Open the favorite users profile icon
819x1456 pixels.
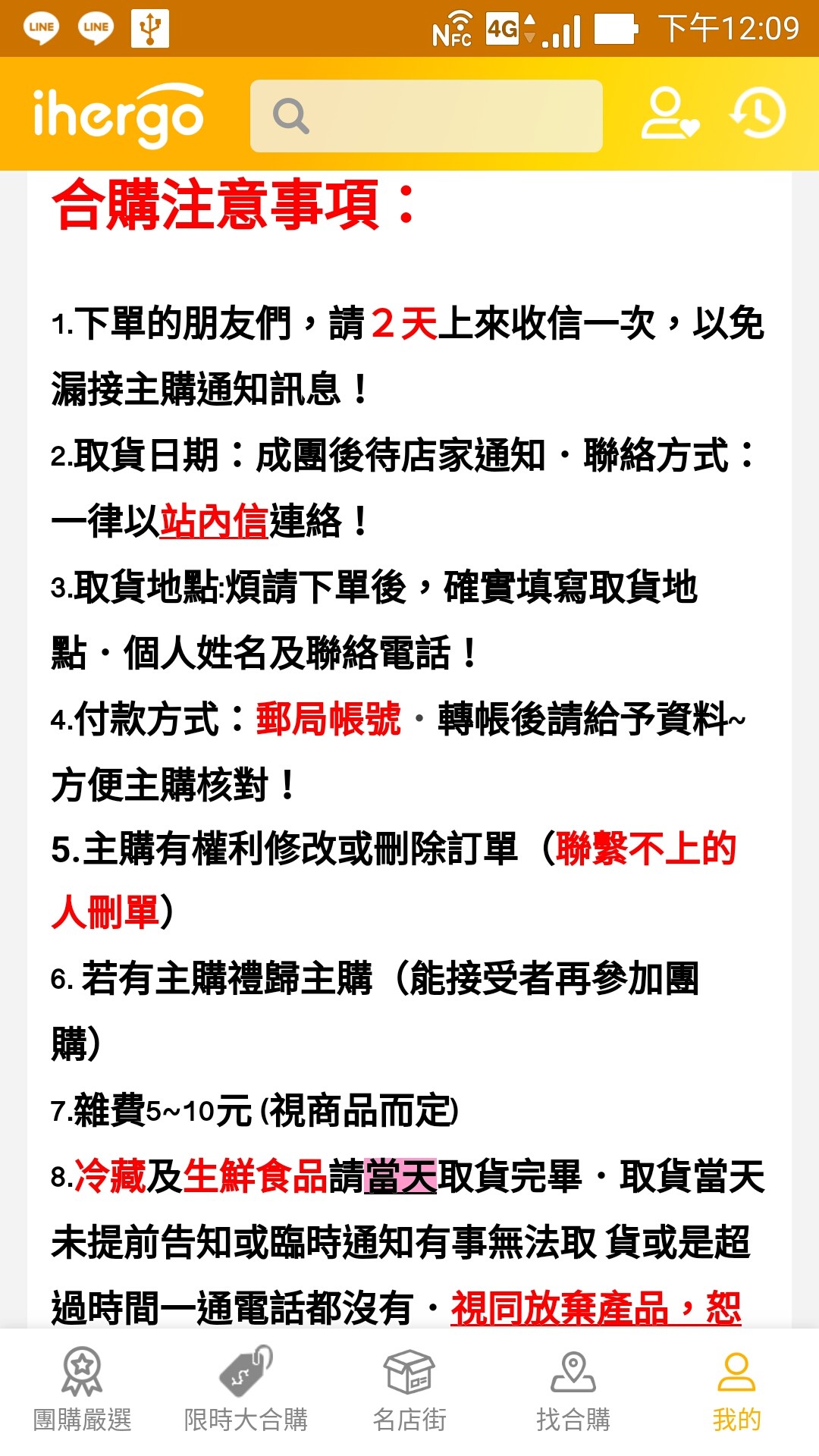pyautogui.click(x=670, y=114)
